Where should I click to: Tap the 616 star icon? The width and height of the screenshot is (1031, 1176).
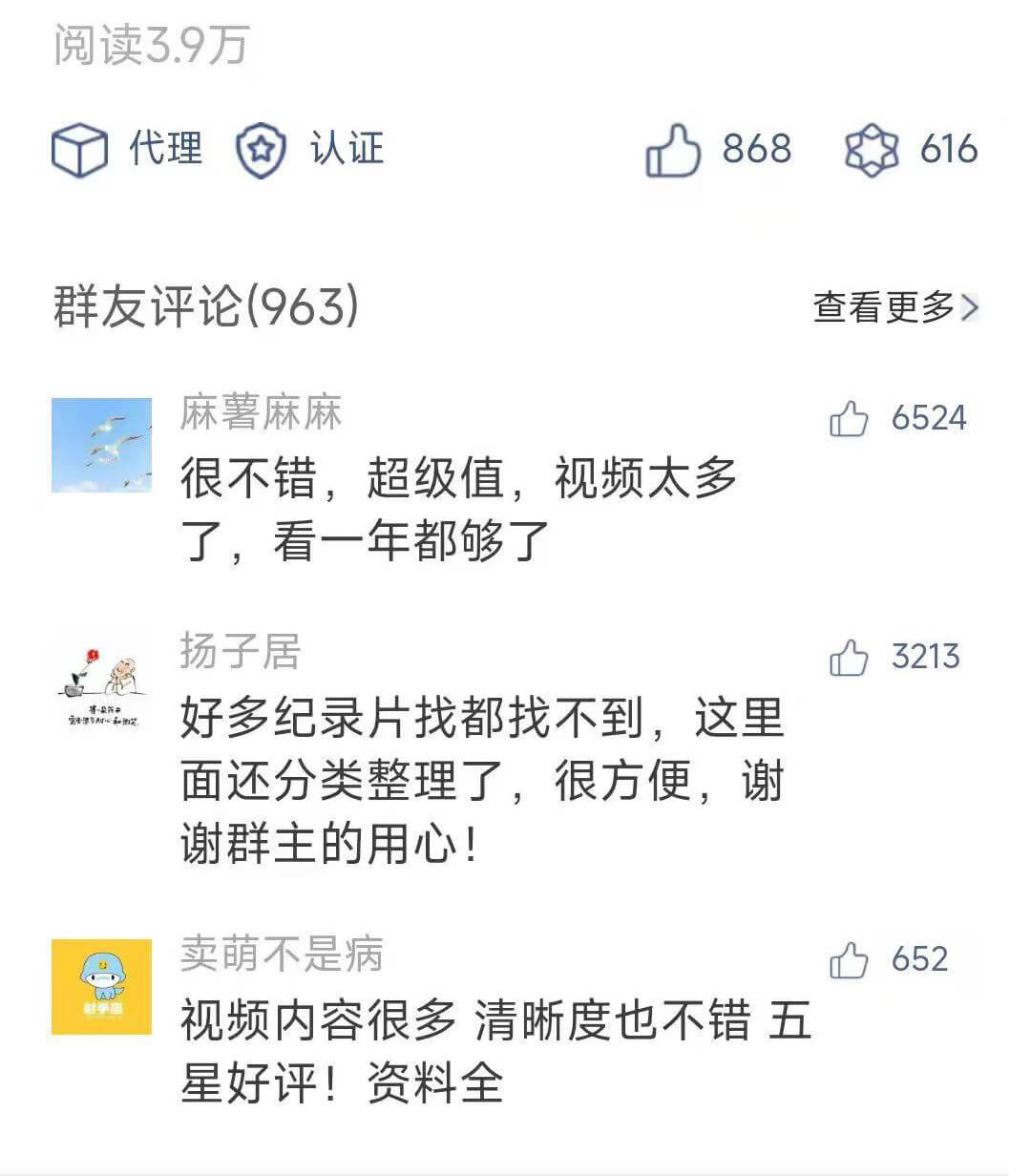point(871,151)
